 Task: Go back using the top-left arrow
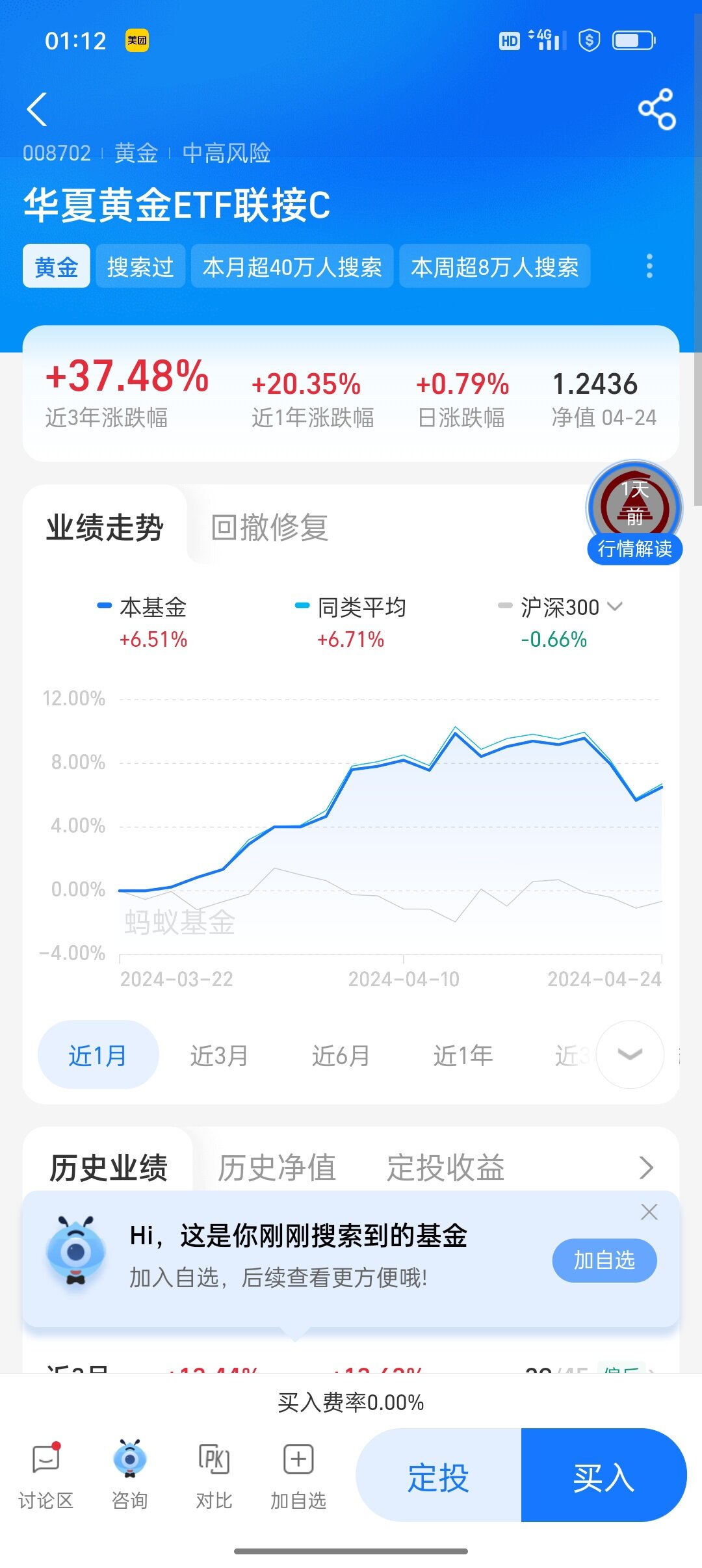coord(38,109)
